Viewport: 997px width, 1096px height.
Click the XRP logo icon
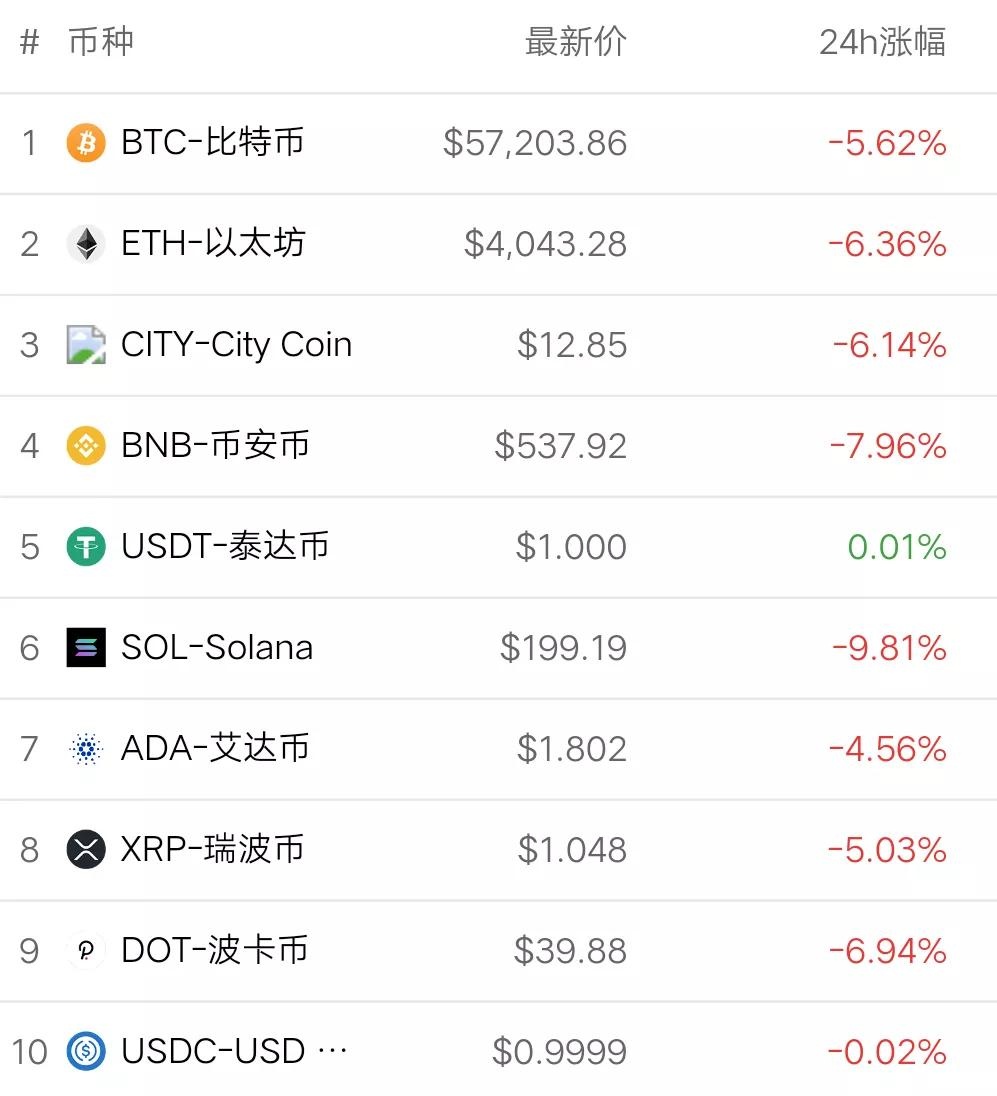(x=85, y=849)
